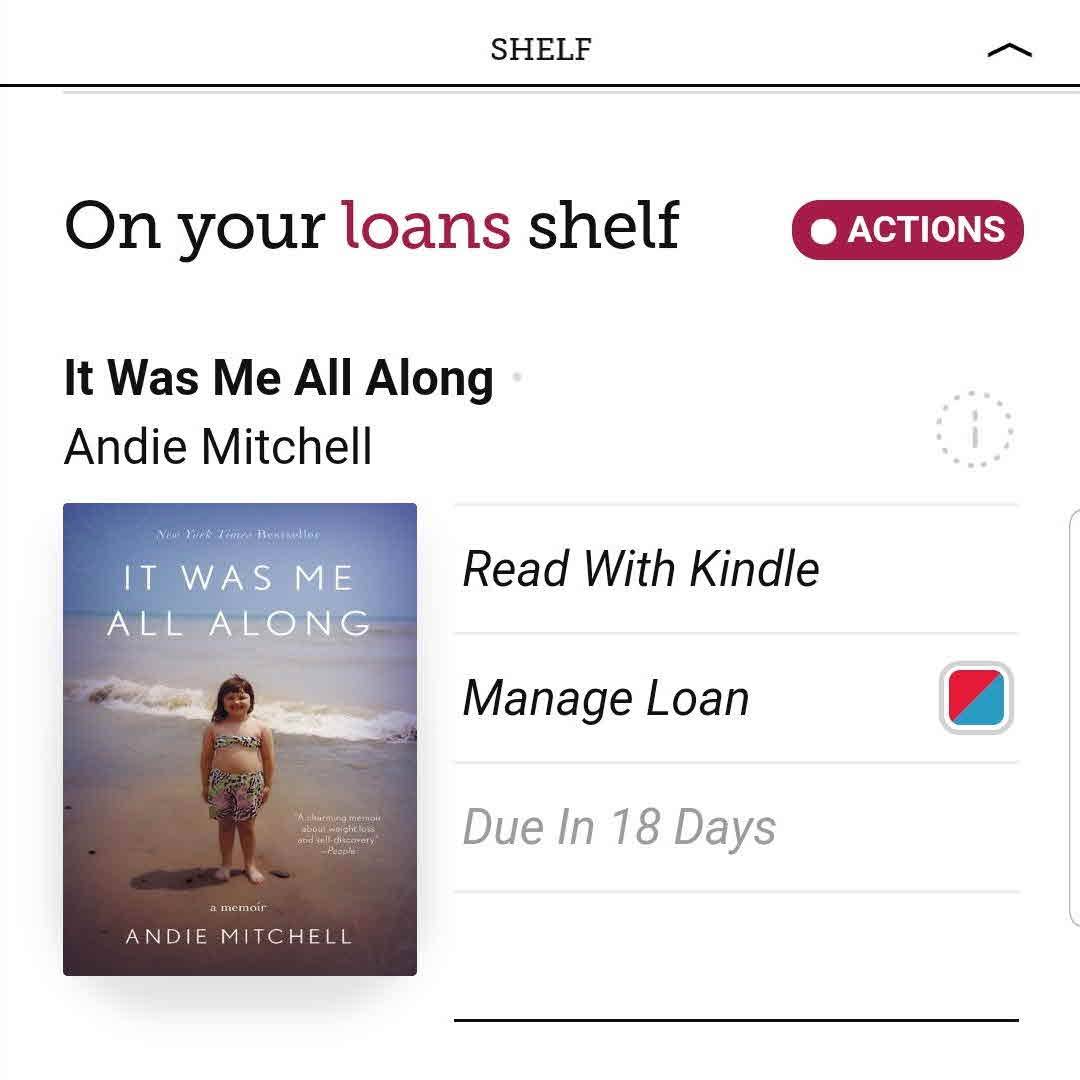Open Manage Loan options
This screenshot has height=1080, width=1080.
click(606, 698)
